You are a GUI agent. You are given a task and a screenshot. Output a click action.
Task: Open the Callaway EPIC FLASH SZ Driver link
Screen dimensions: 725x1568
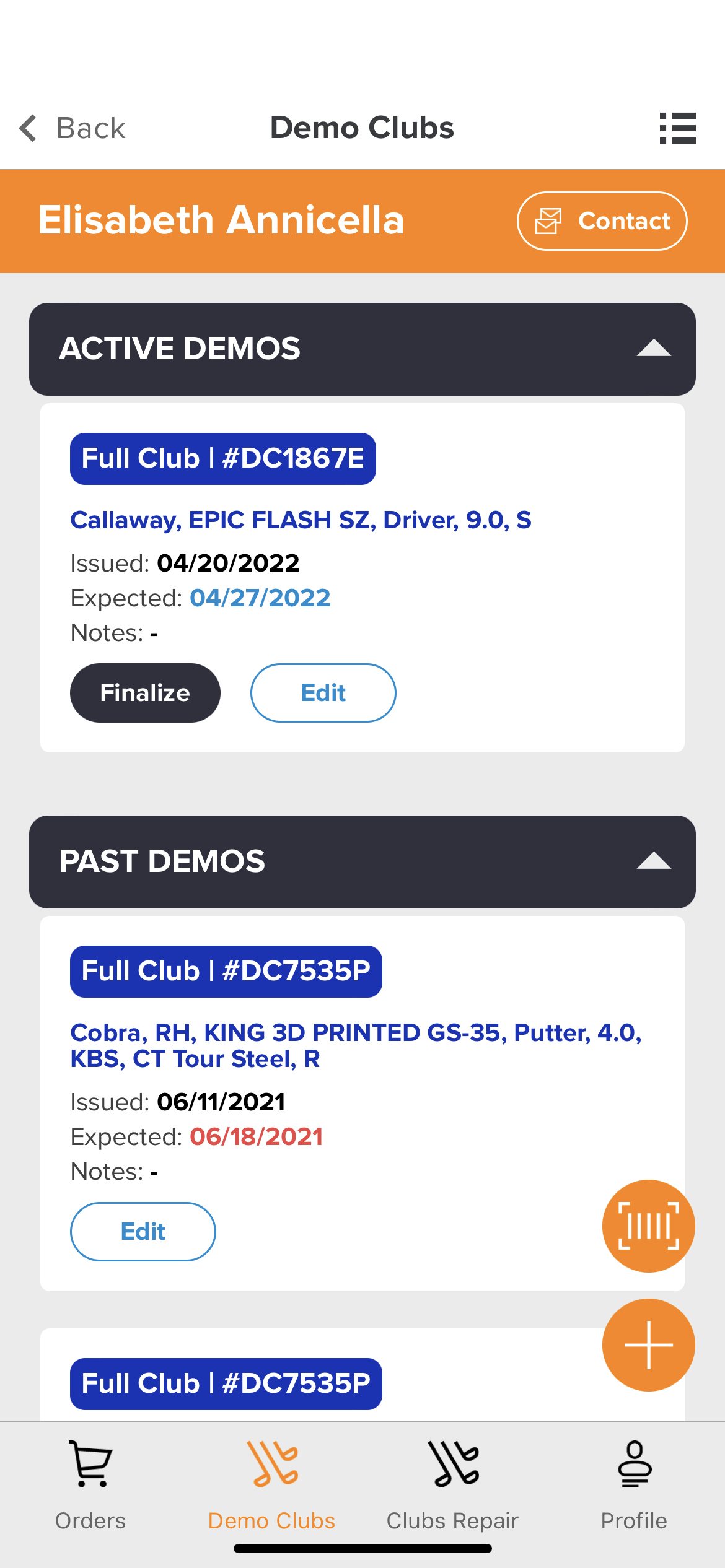pyautogui.click(x=301, y=520)
